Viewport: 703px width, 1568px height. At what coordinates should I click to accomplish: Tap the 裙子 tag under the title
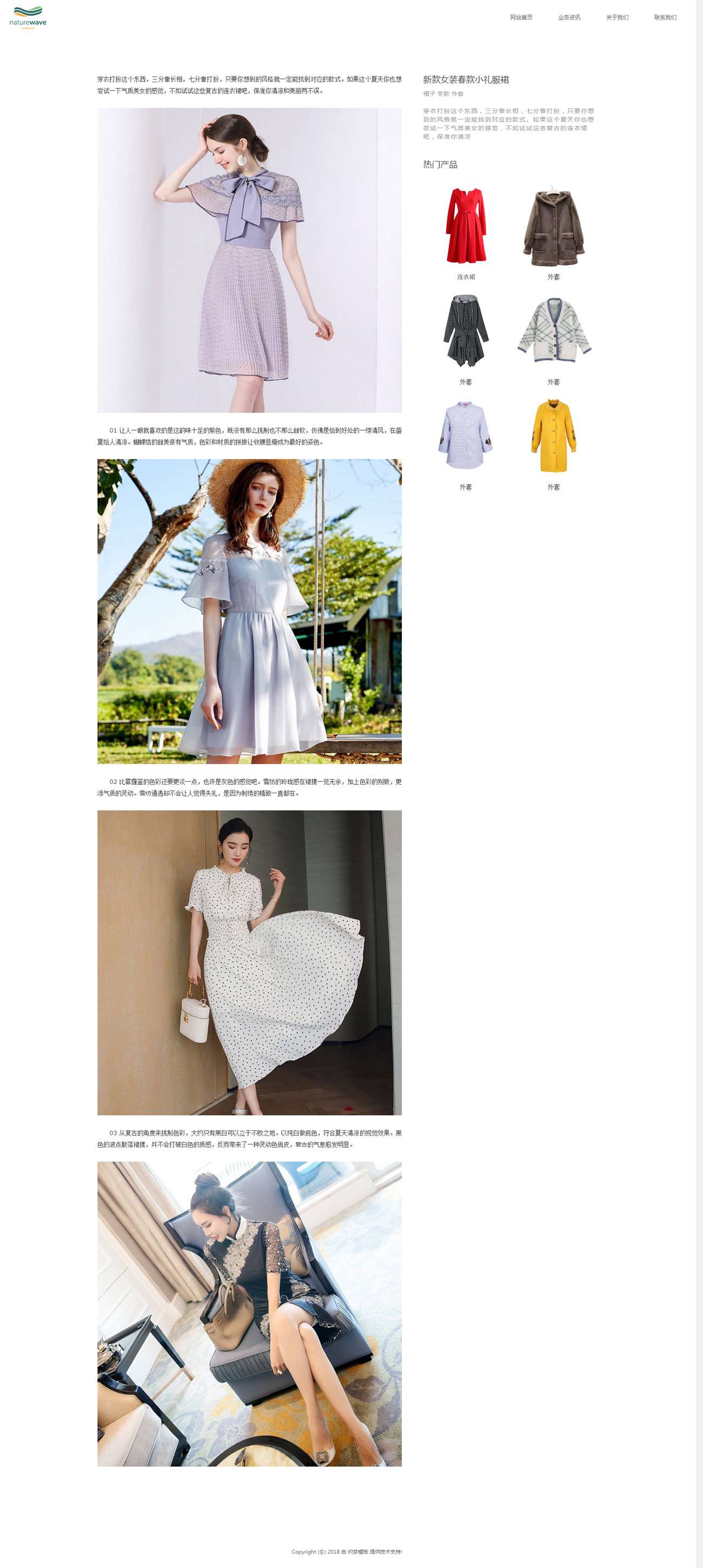(429, 94)
